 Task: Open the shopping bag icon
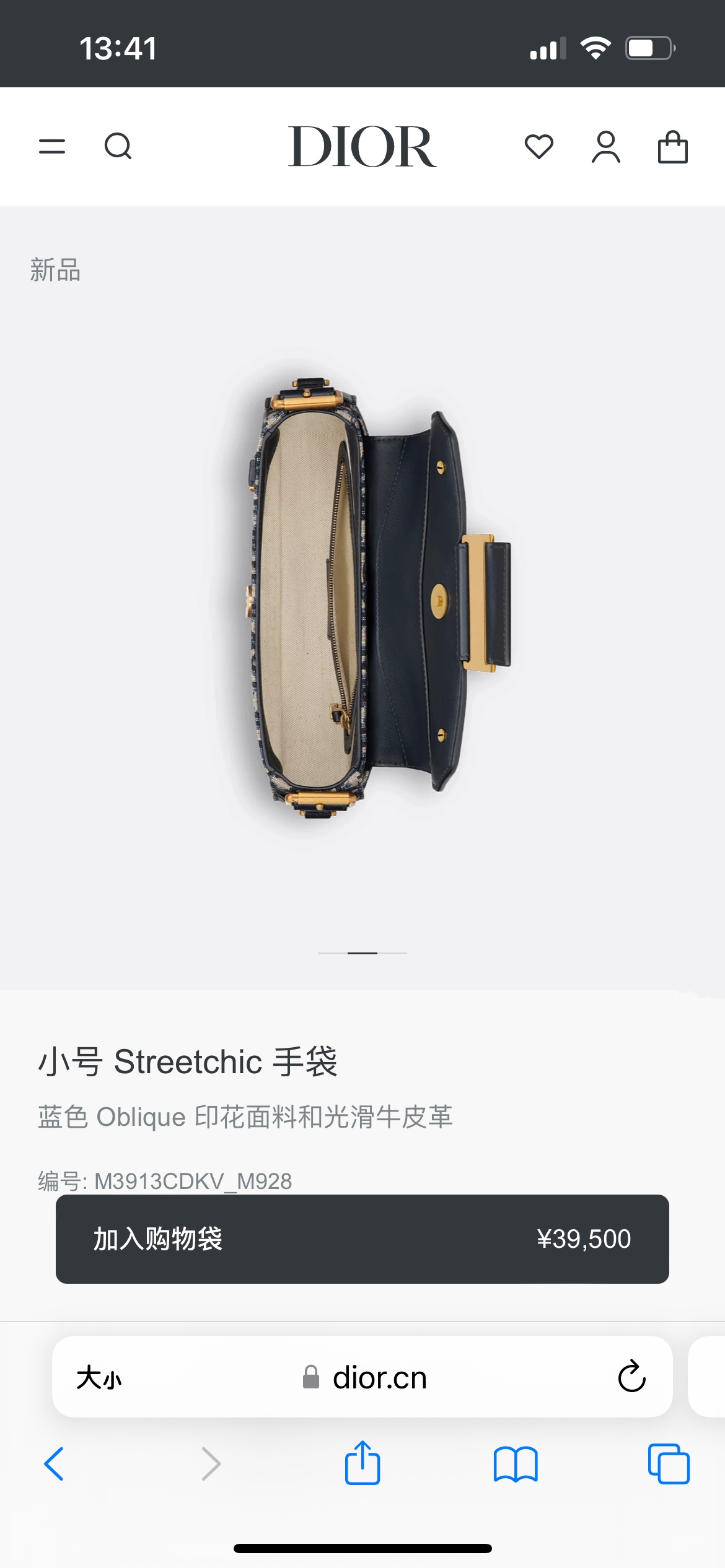click(672, 147)
